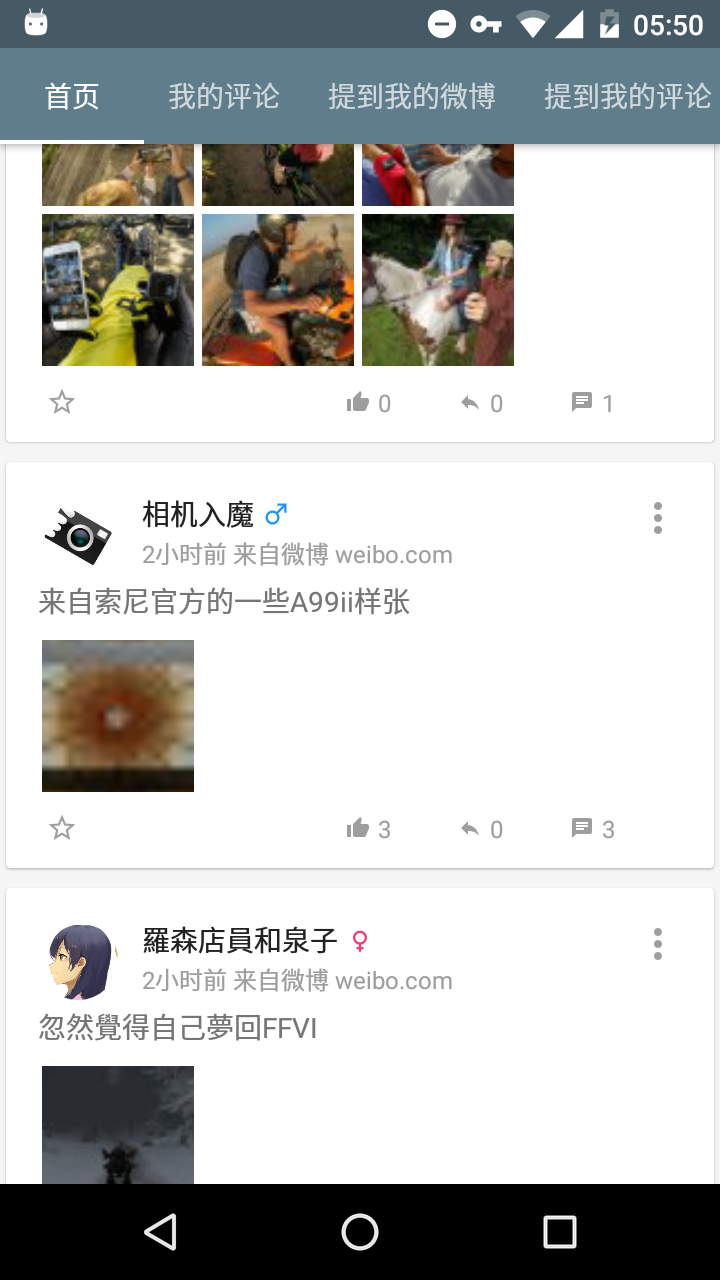
Task: View the phone on bike photo
Action: point(118,290)
